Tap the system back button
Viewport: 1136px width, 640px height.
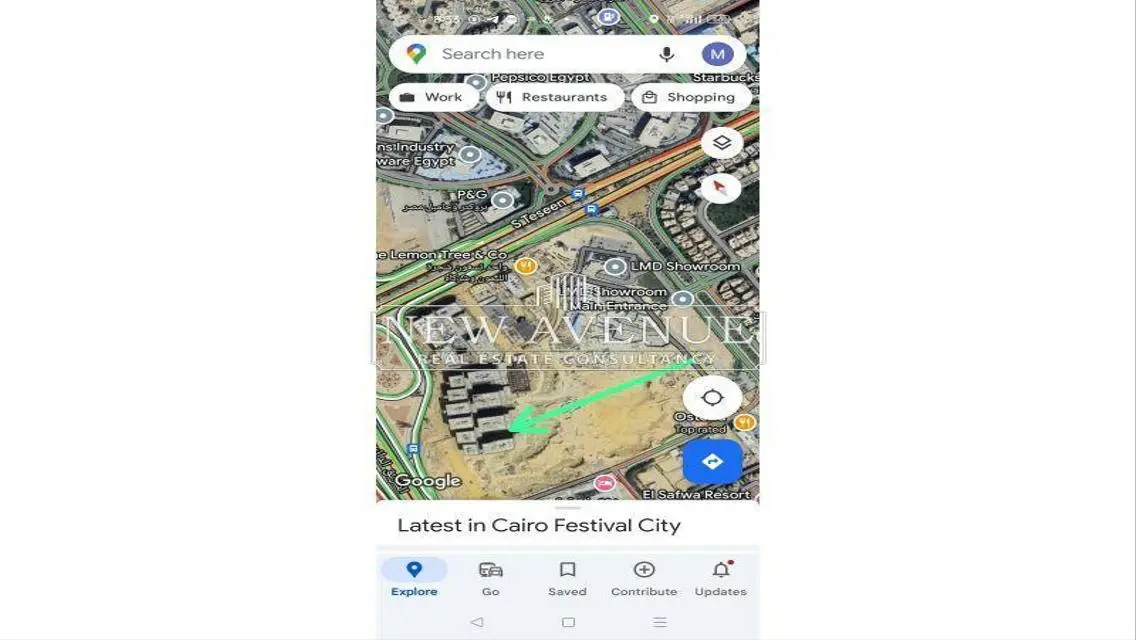477,622
